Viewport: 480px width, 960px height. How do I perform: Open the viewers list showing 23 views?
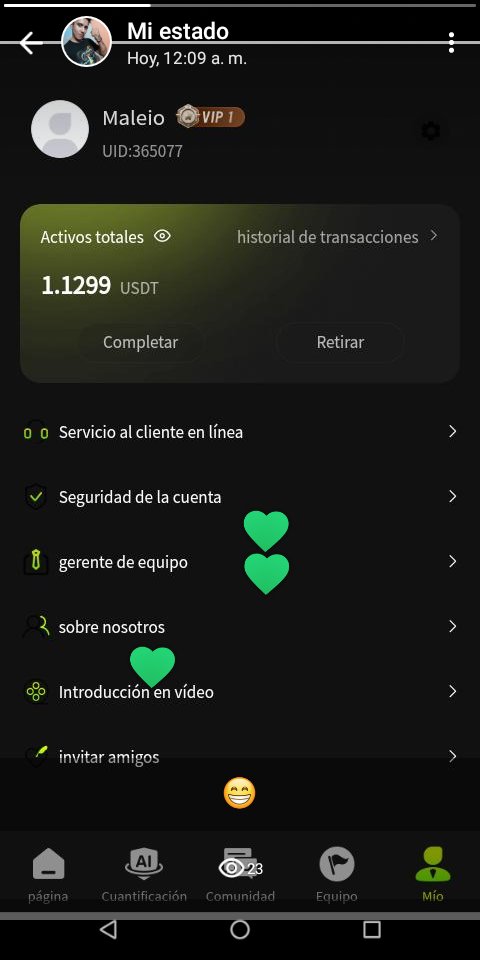pyautogui.click(x=241, y=868)
